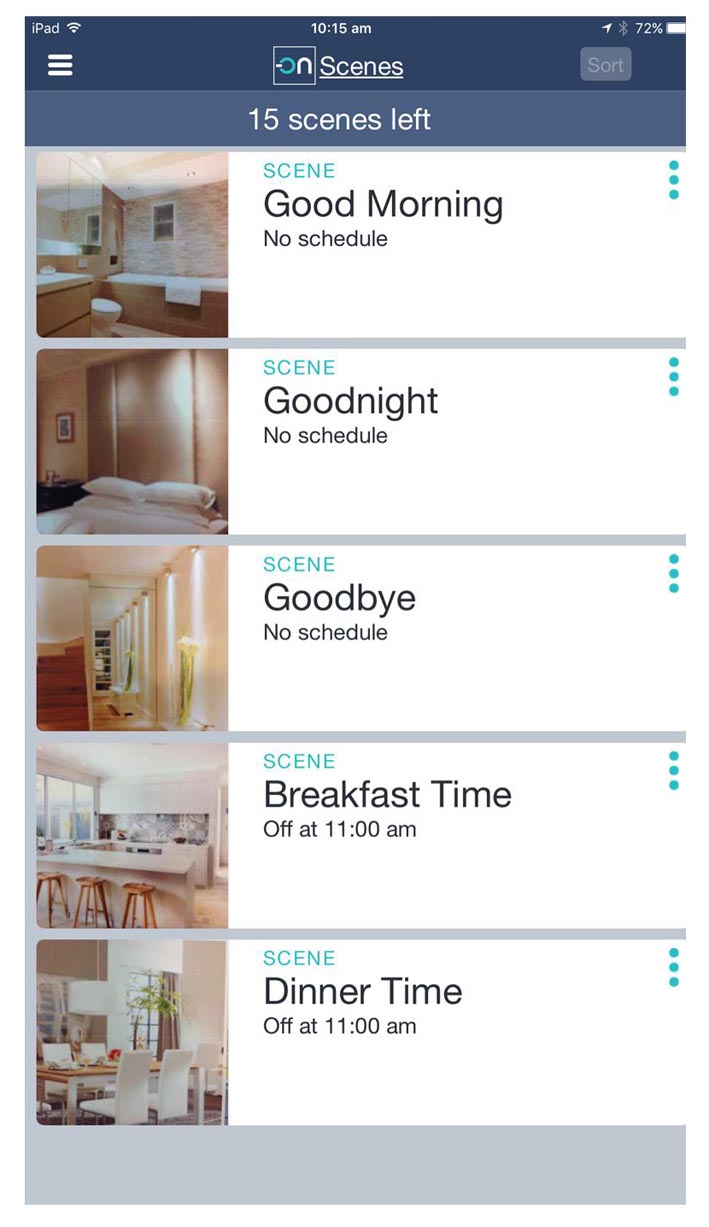Viewport: 709px width, 1227px height.
Task: Open the Dinner Time scene
Action: click(361, 1033)
